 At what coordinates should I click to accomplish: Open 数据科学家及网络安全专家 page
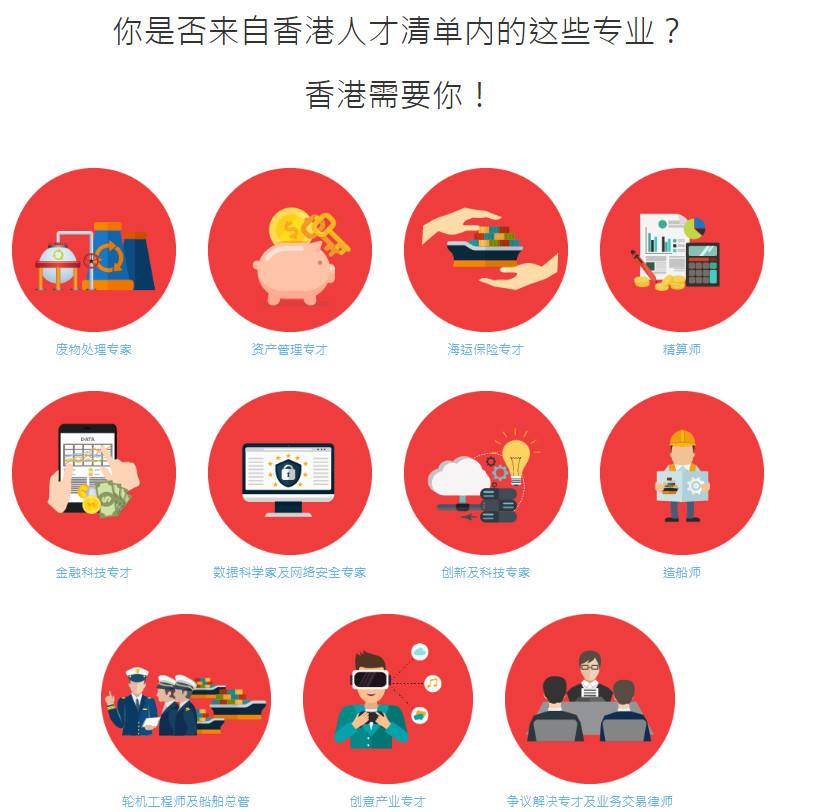click(289, 572)
